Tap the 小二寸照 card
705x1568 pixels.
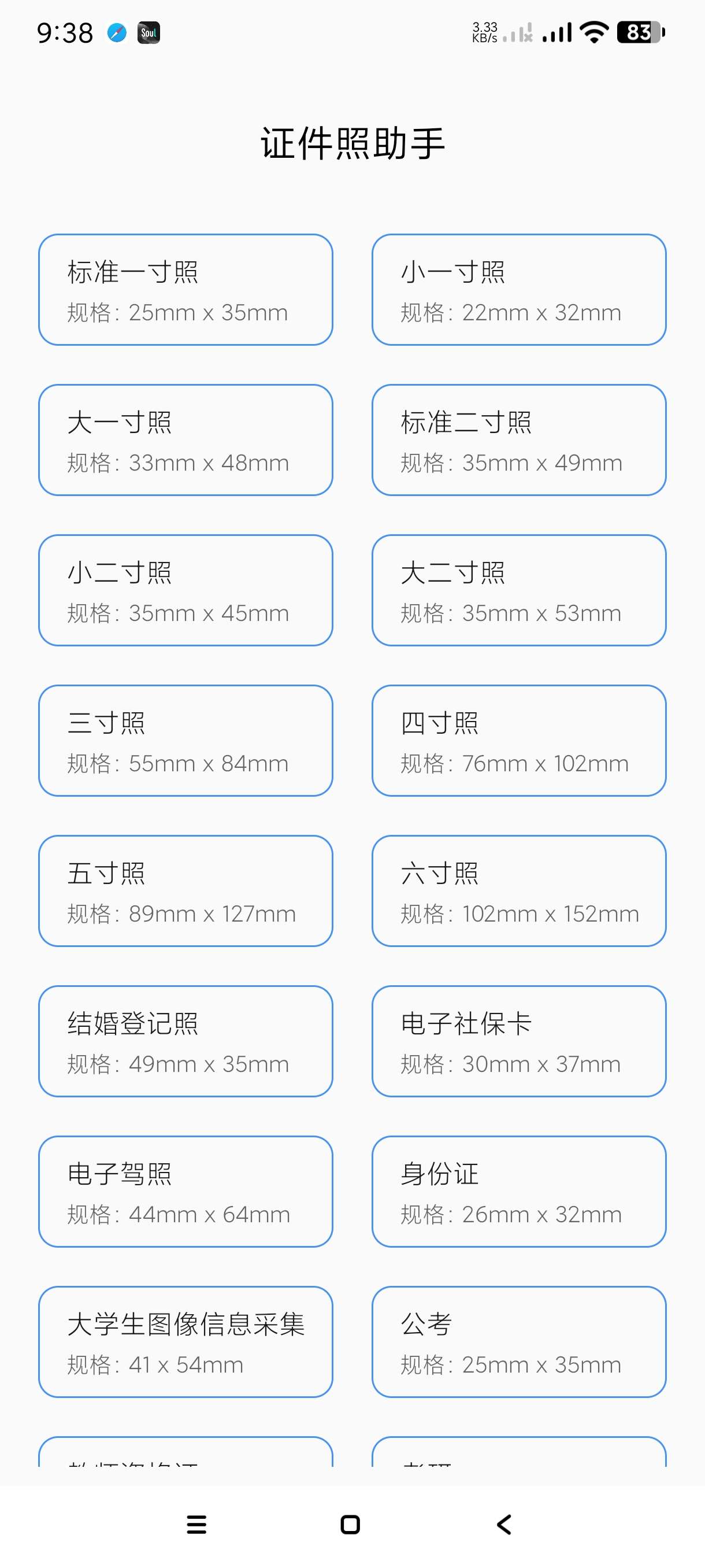pyautogui.click(x=185, y=590)
